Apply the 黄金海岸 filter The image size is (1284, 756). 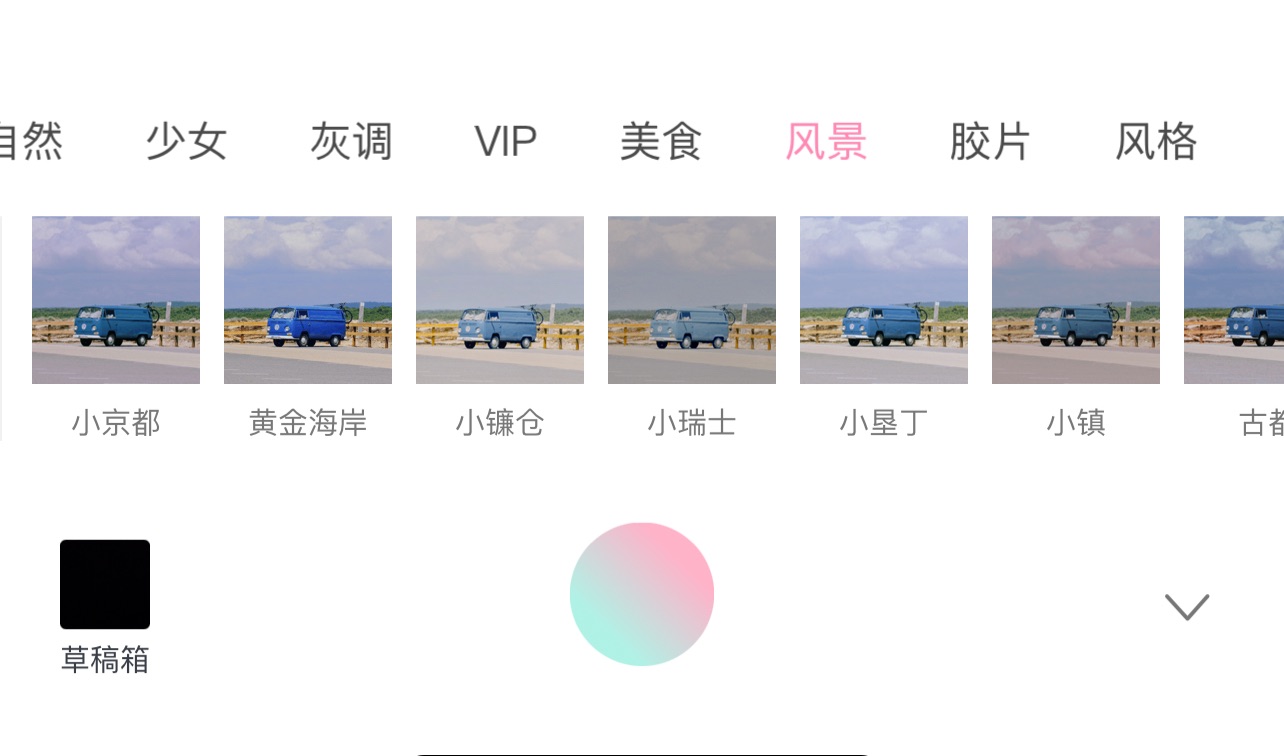tap(308, 300)
